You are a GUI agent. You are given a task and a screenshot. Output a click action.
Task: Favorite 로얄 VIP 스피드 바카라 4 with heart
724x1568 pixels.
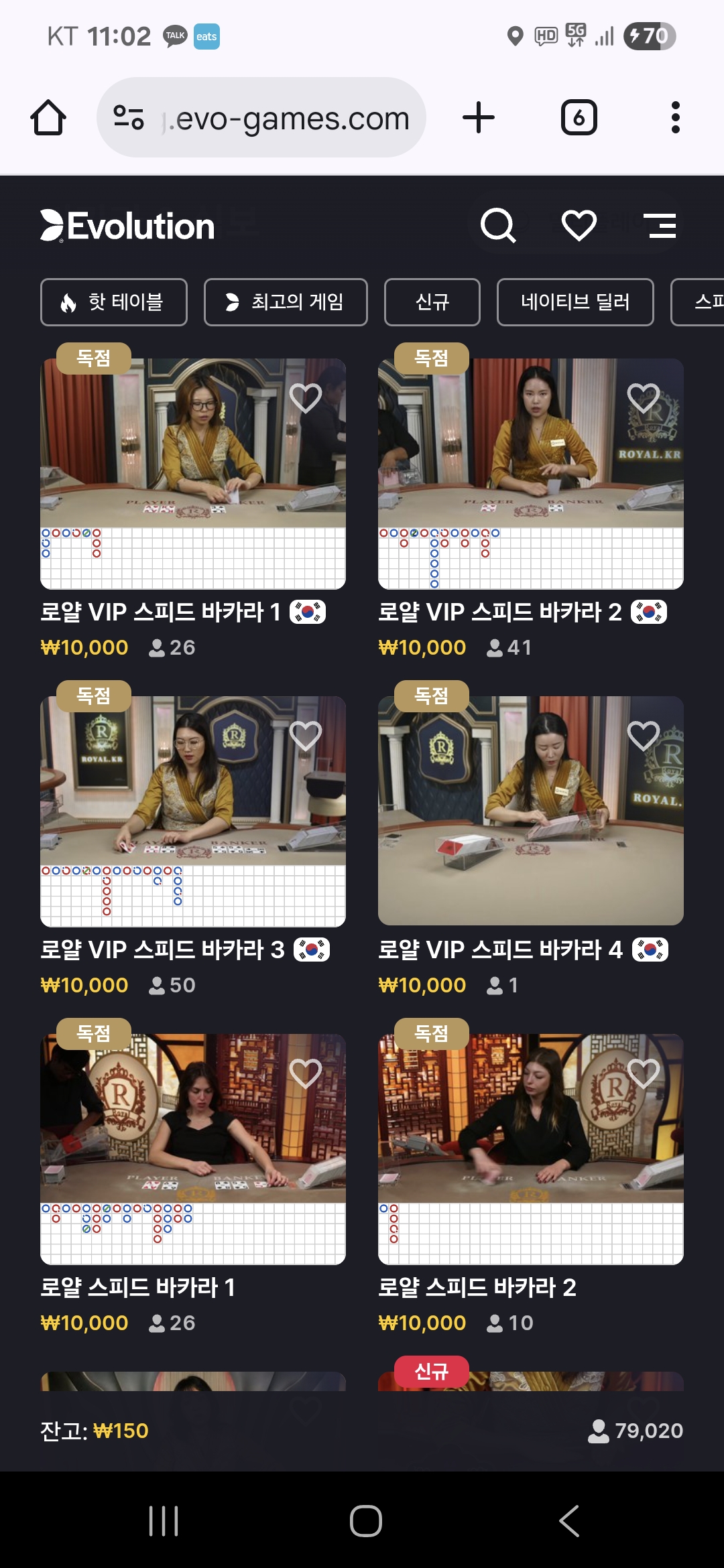tap(643, 736)
